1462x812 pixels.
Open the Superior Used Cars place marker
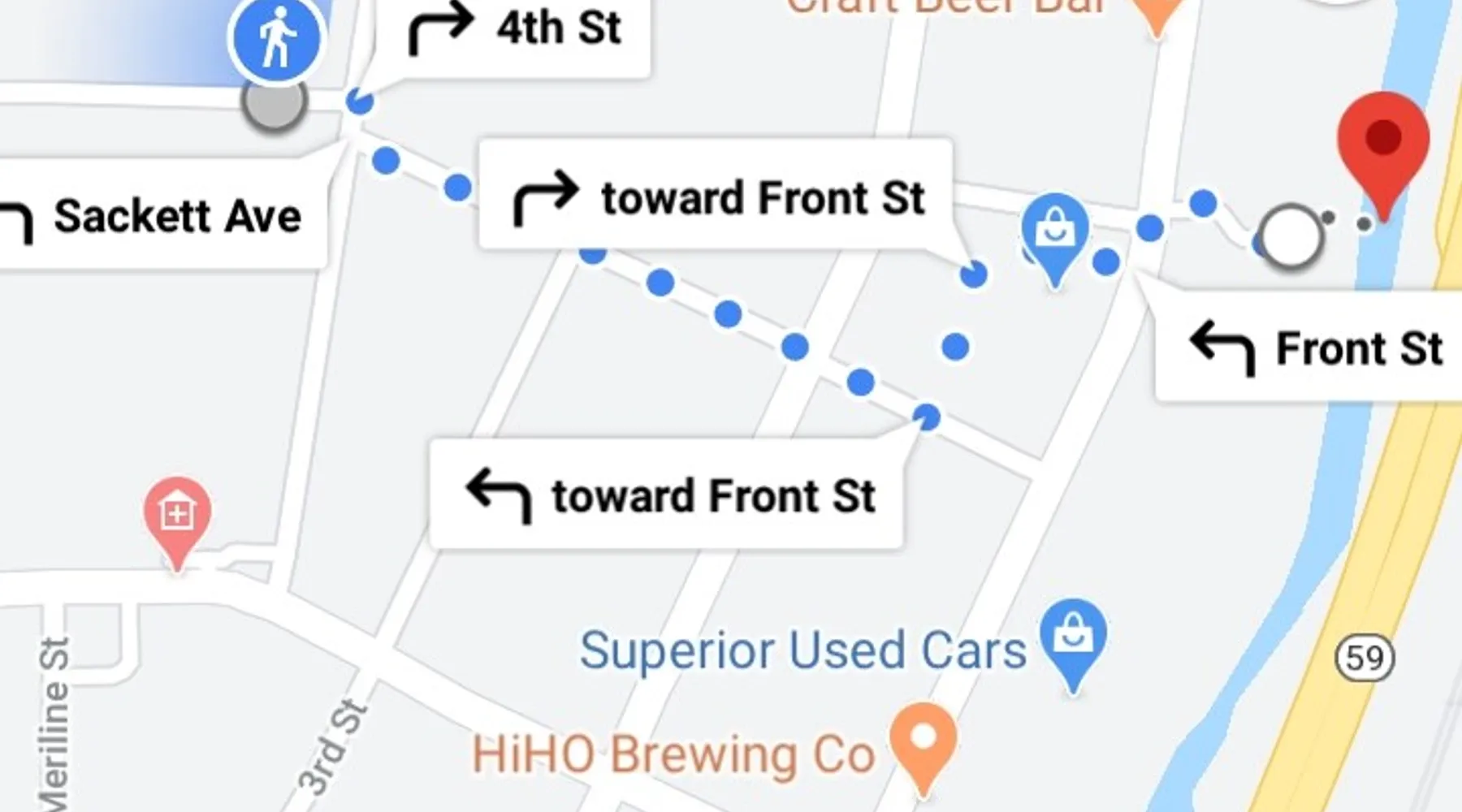click(1074, 638)
